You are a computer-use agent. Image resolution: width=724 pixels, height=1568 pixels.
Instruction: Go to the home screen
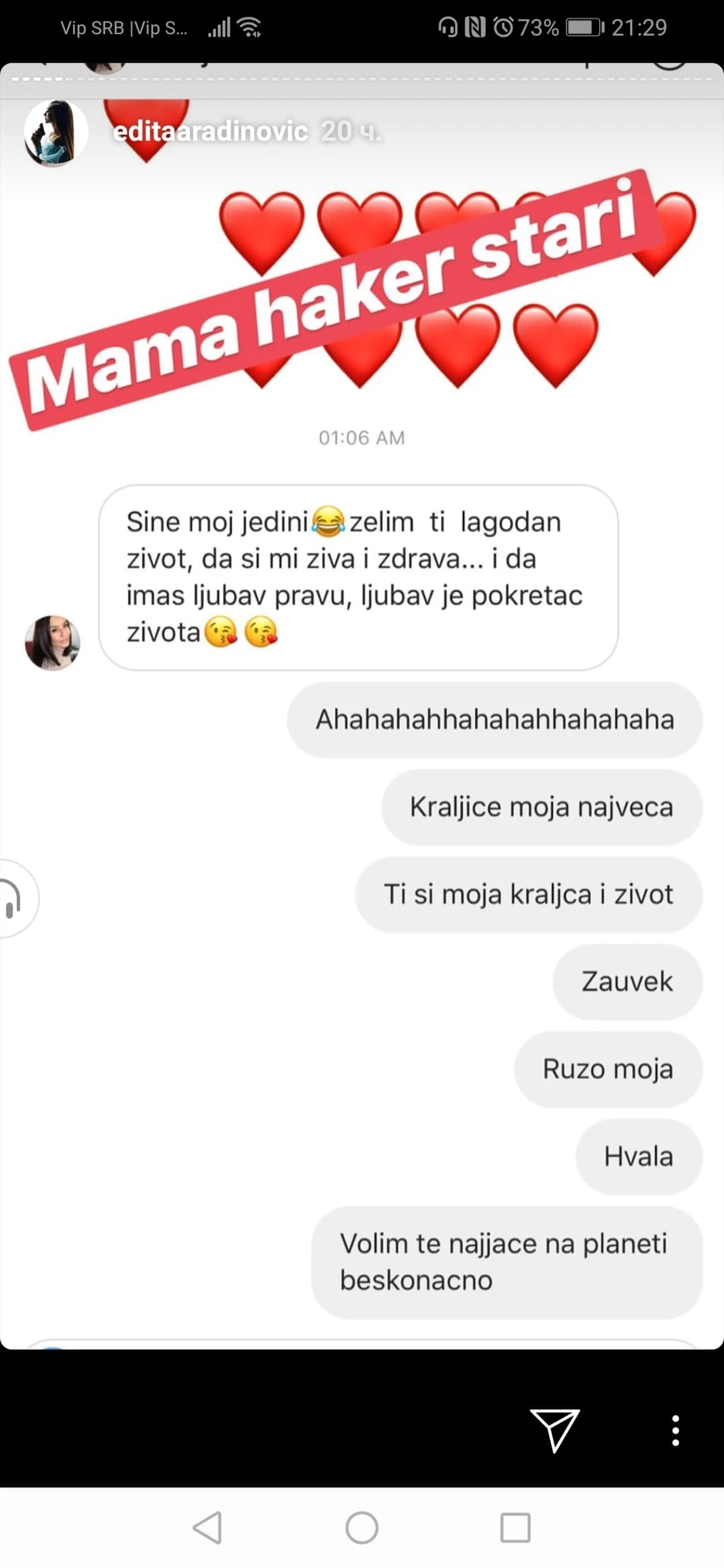(x=362, y=1527)
